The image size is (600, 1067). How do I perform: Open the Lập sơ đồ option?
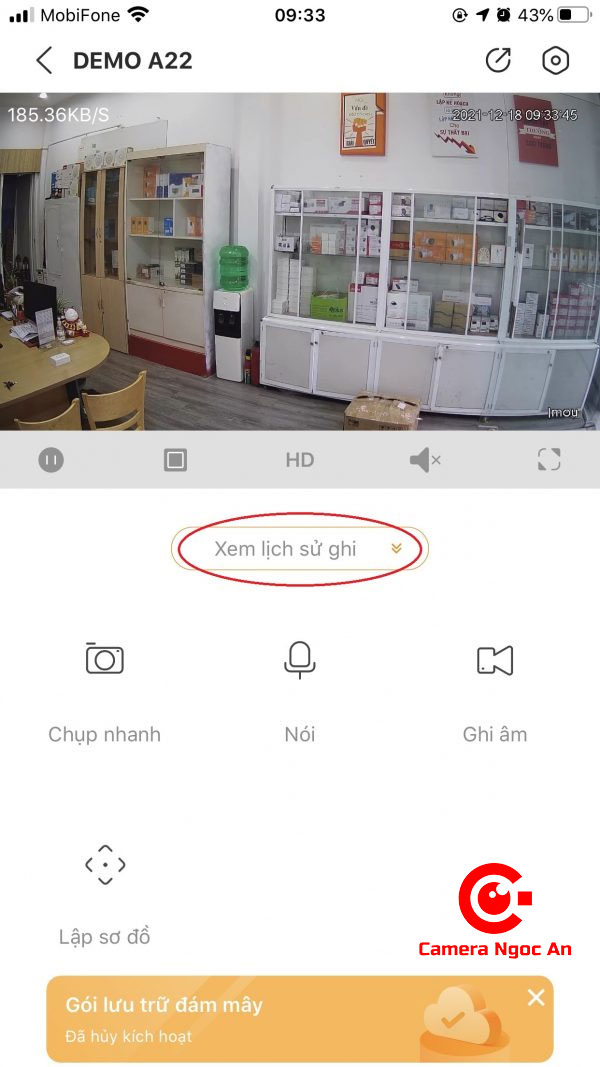coord(104,865)
